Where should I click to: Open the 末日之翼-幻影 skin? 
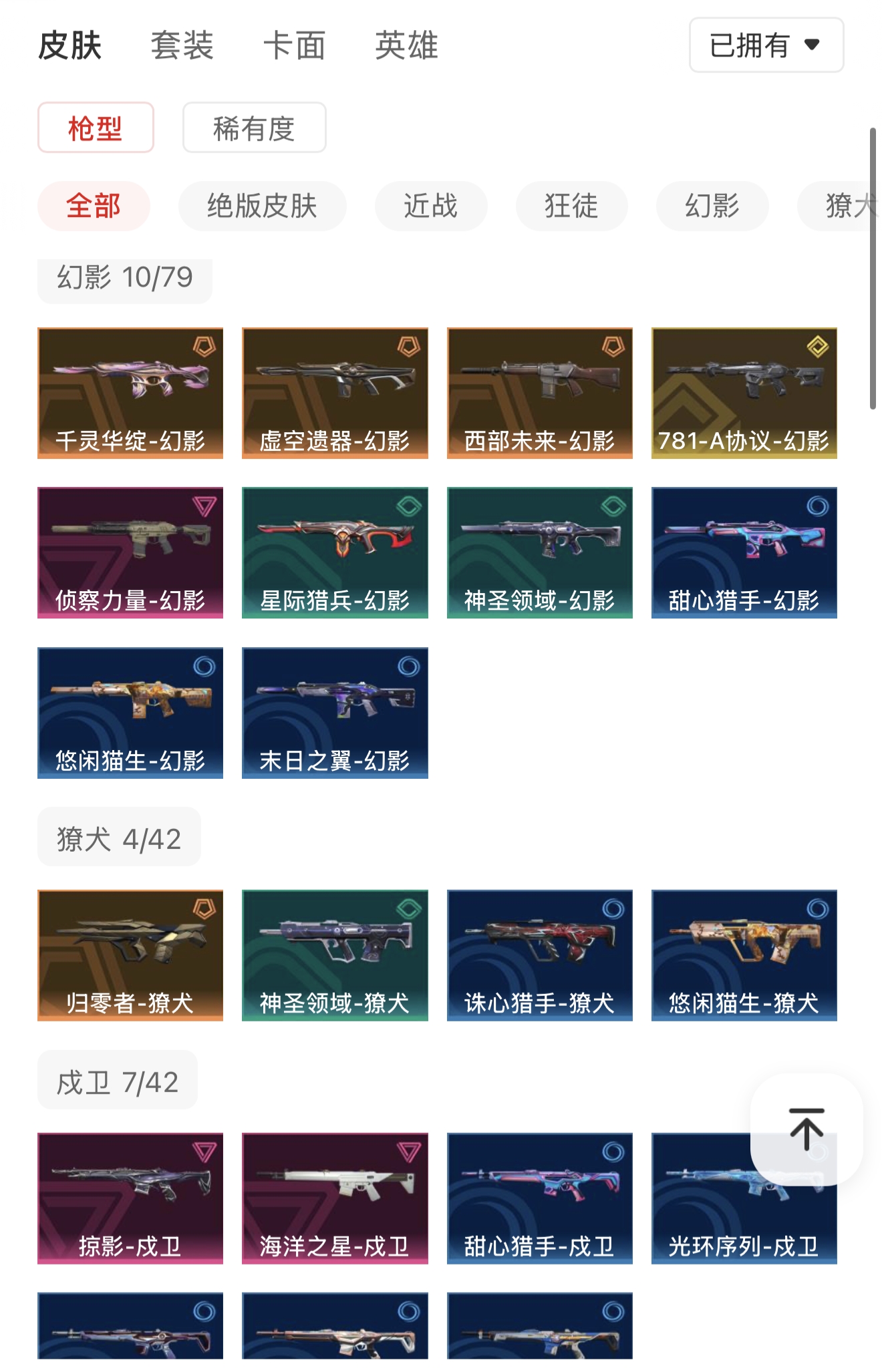click(x=335, y=713)
